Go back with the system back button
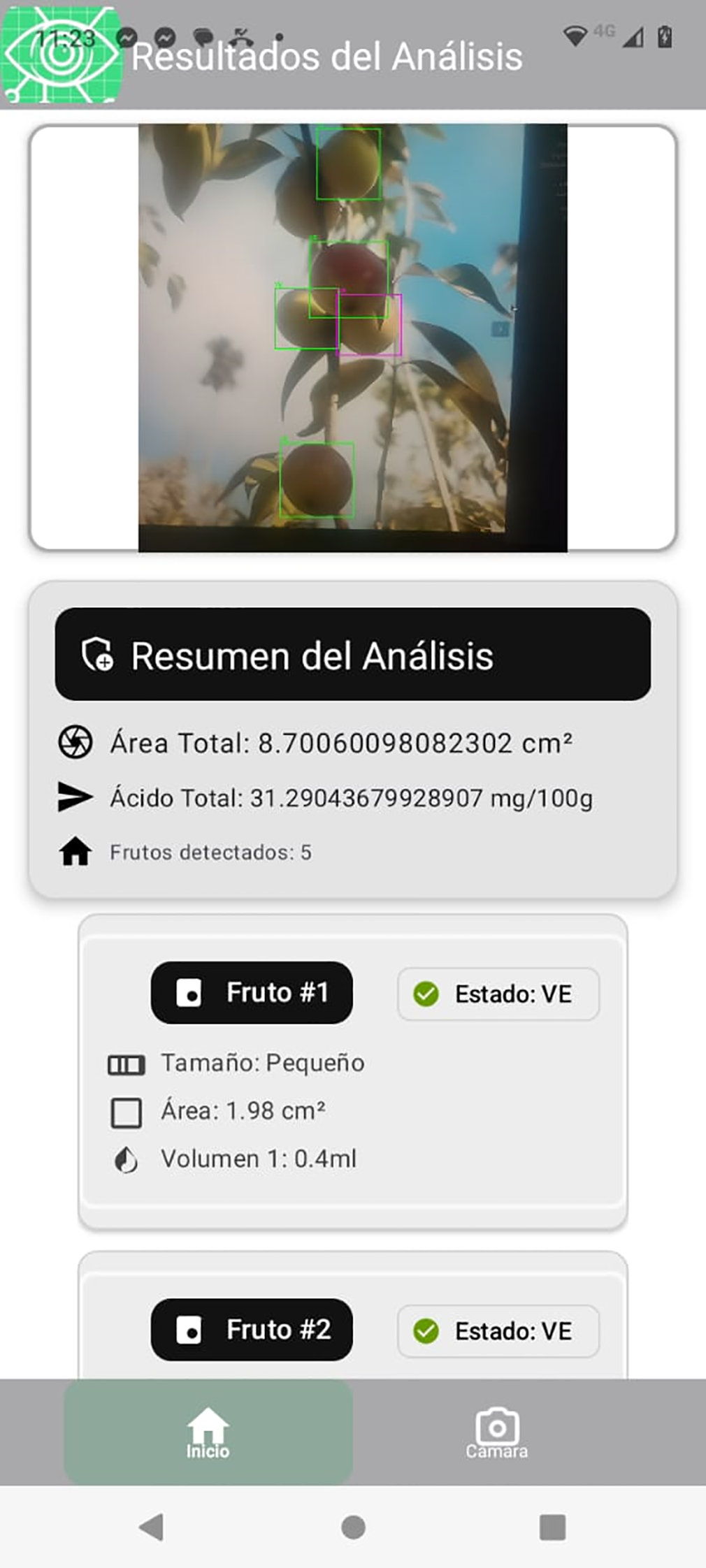 pos(152,1527)
